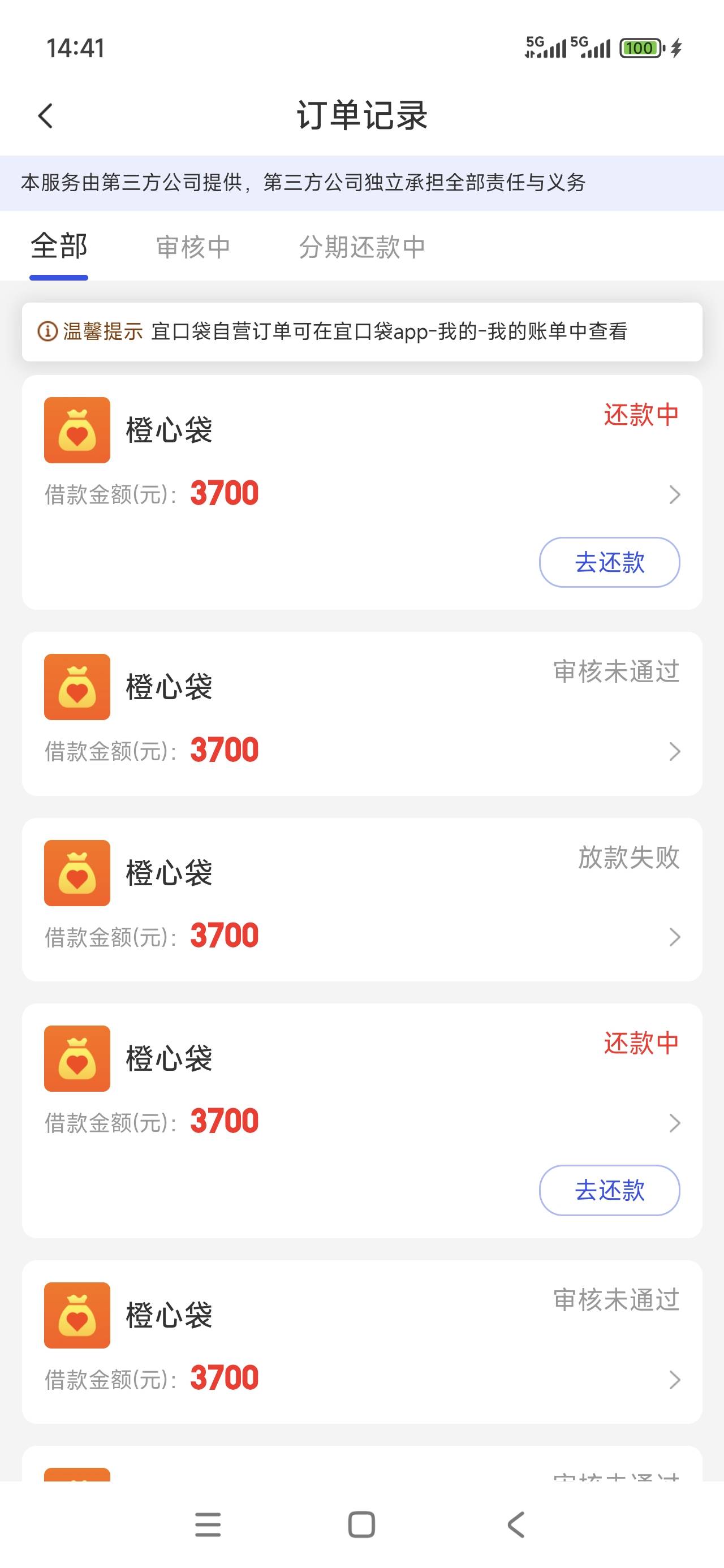Switch to the 分期还款中 tab
This screenshot has height=1568, width=724.
point(361,247)
